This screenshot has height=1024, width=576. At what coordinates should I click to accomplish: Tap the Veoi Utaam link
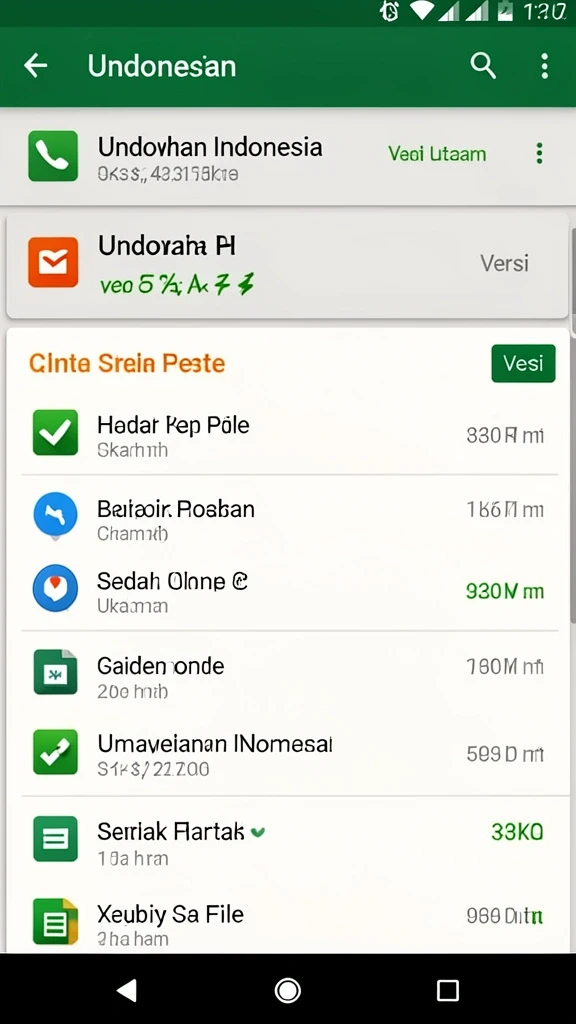(x=437, y=154)
